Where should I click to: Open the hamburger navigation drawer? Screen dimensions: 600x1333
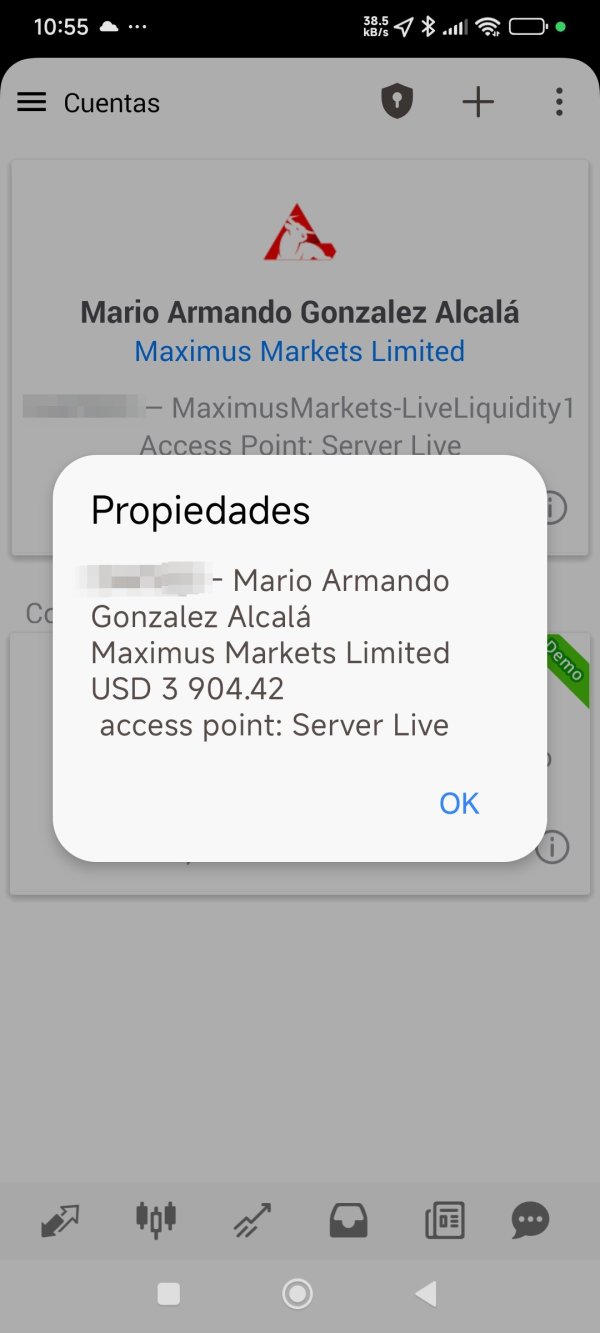pos(32,102)
